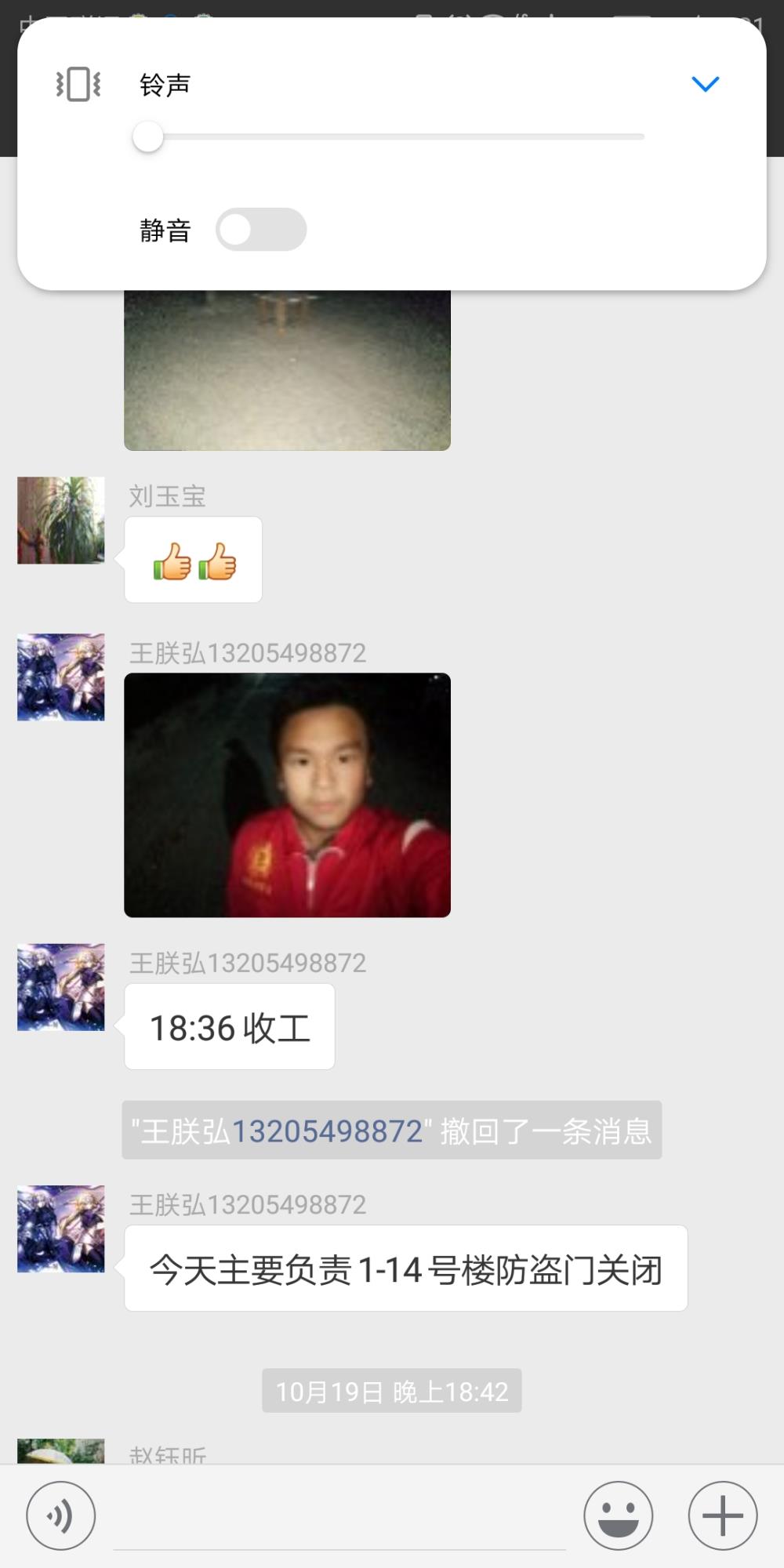Open the plus attachment menu

coord(723,1515)
